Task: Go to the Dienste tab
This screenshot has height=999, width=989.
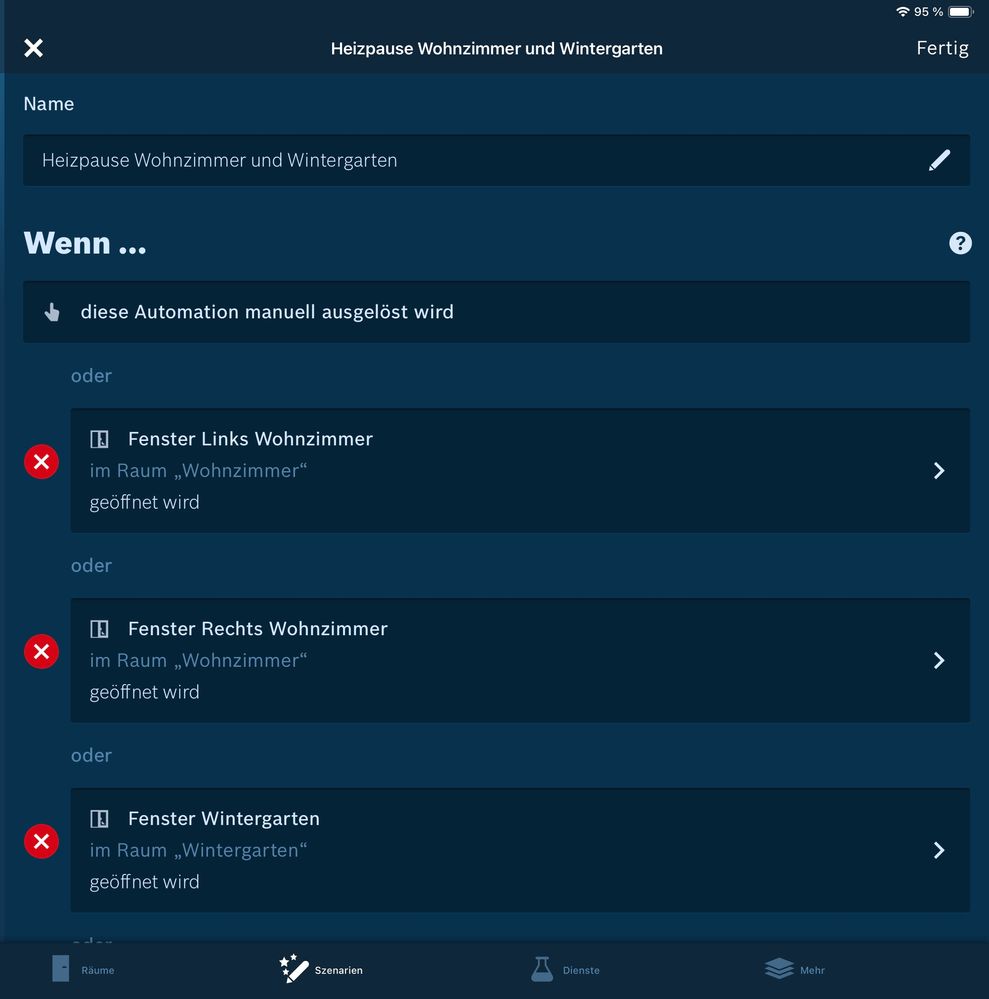Action: tap(565, 969)
